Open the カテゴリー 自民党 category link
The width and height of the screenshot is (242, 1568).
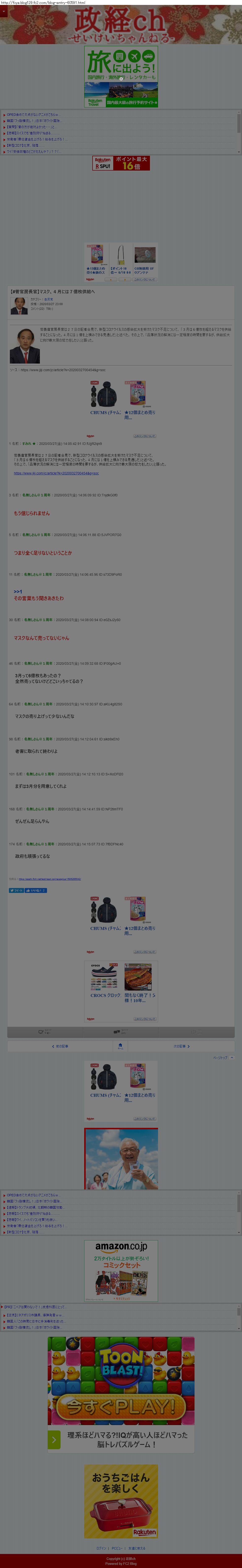coord(48,299)
